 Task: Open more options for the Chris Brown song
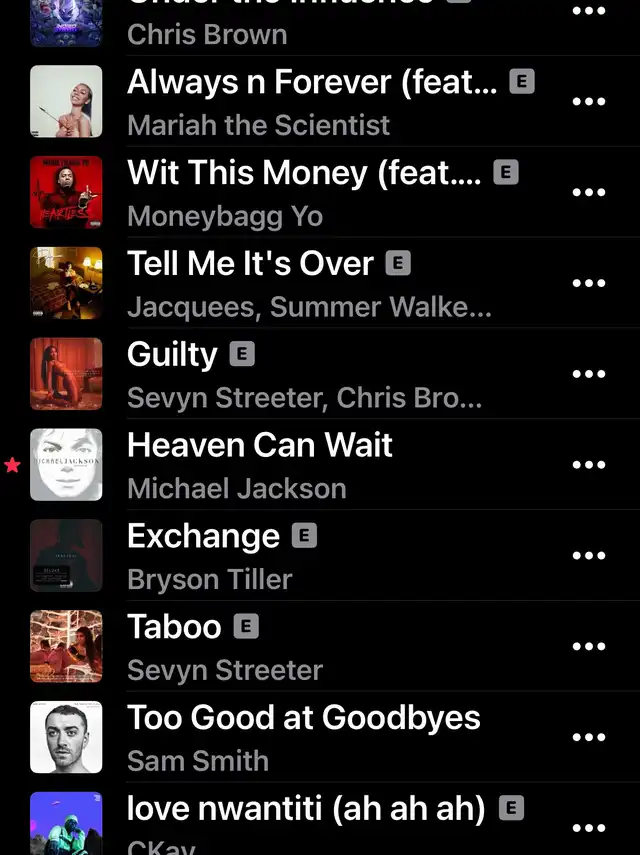(588, 12)
